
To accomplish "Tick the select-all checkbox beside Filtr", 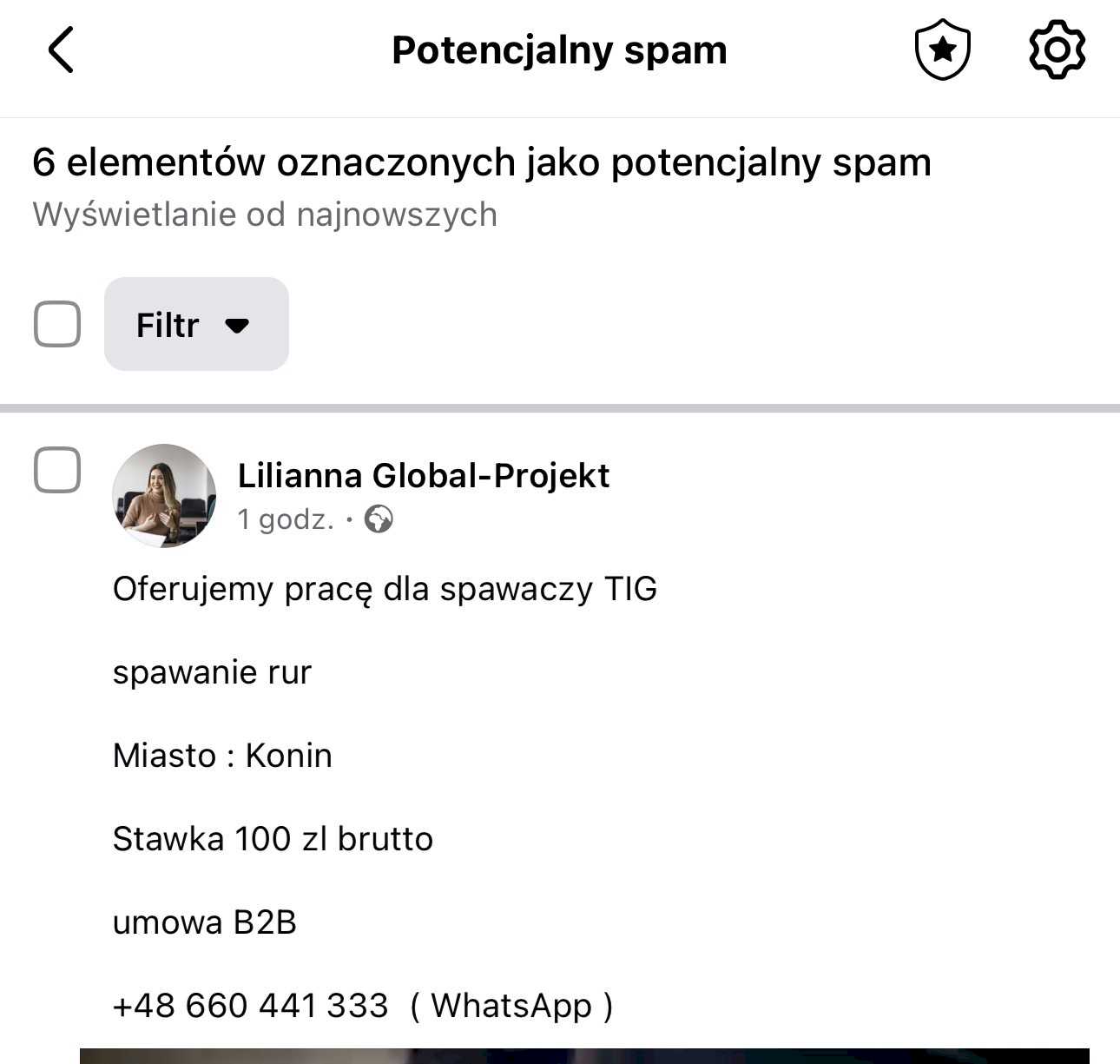I will click(x=57, y=324).
